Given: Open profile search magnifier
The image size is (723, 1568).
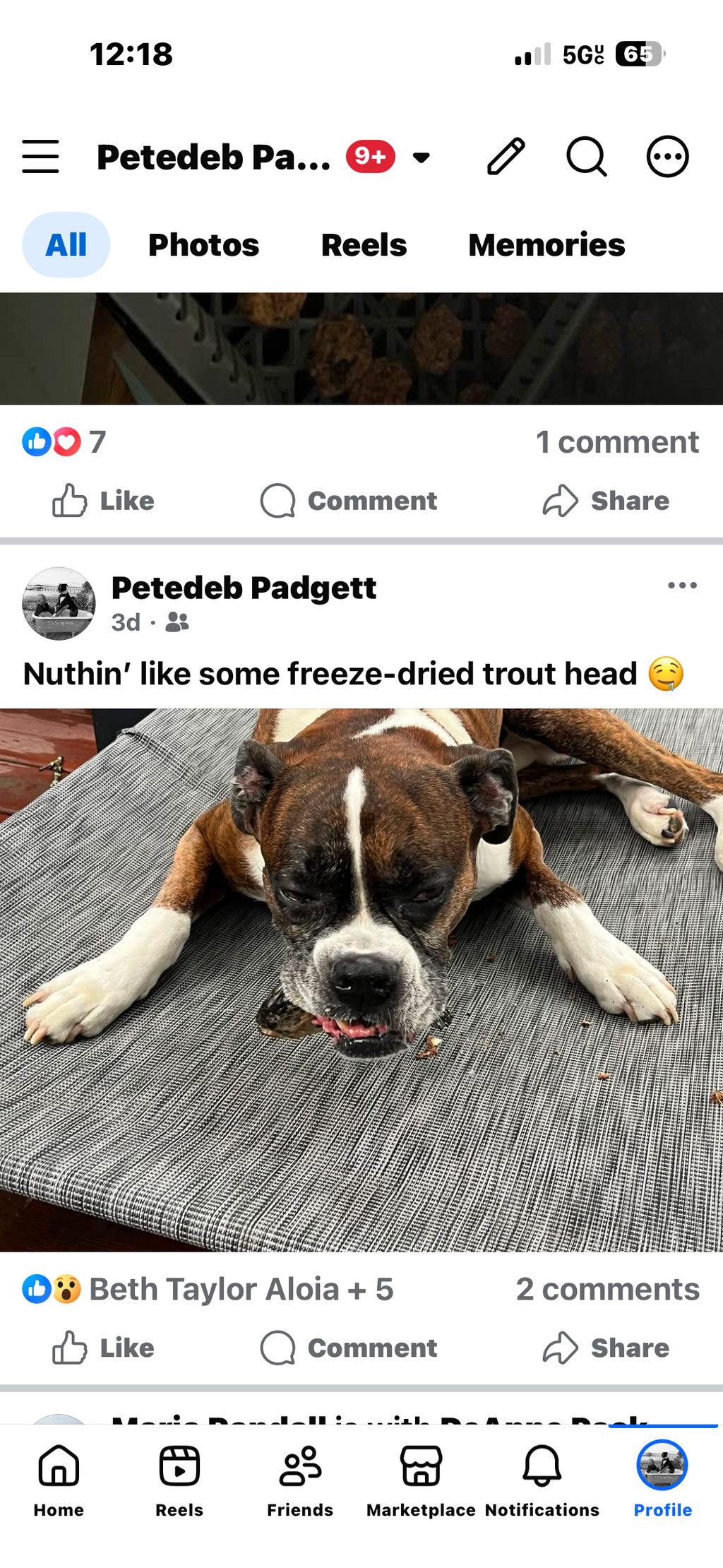Looking at the screenshot, I should tap(587, 156).
